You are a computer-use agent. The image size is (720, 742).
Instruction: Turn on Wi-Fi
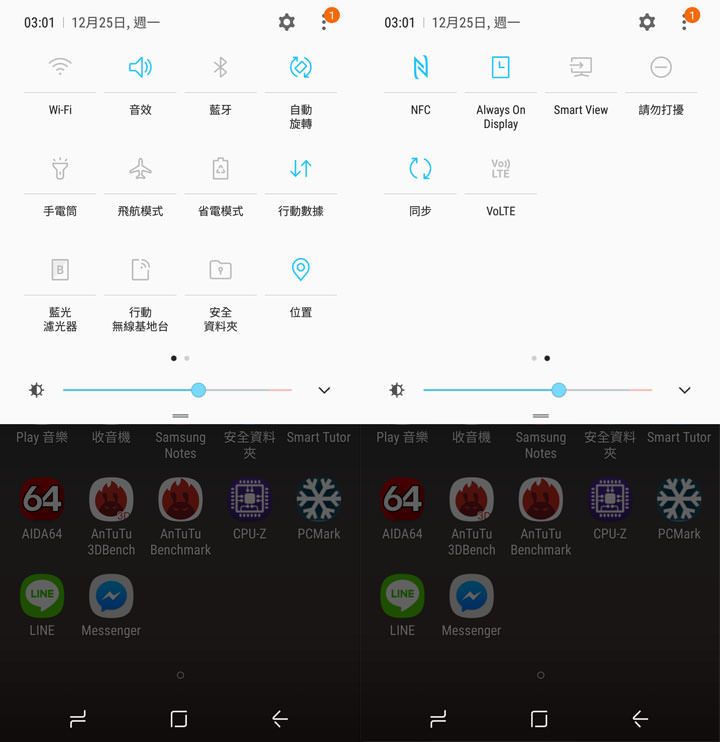pyautogui.click(x=61, y=68)
